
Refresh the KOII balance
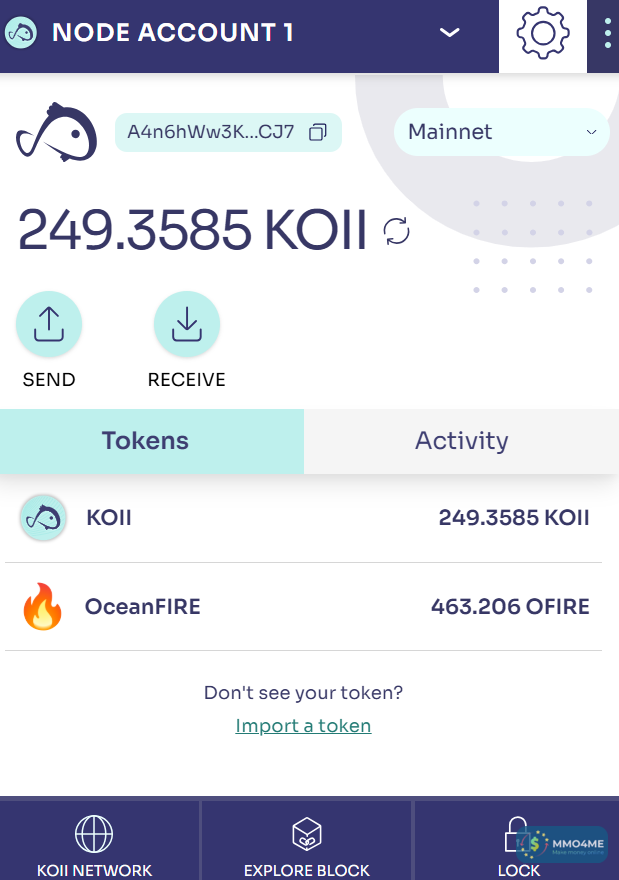pos(397,232)
